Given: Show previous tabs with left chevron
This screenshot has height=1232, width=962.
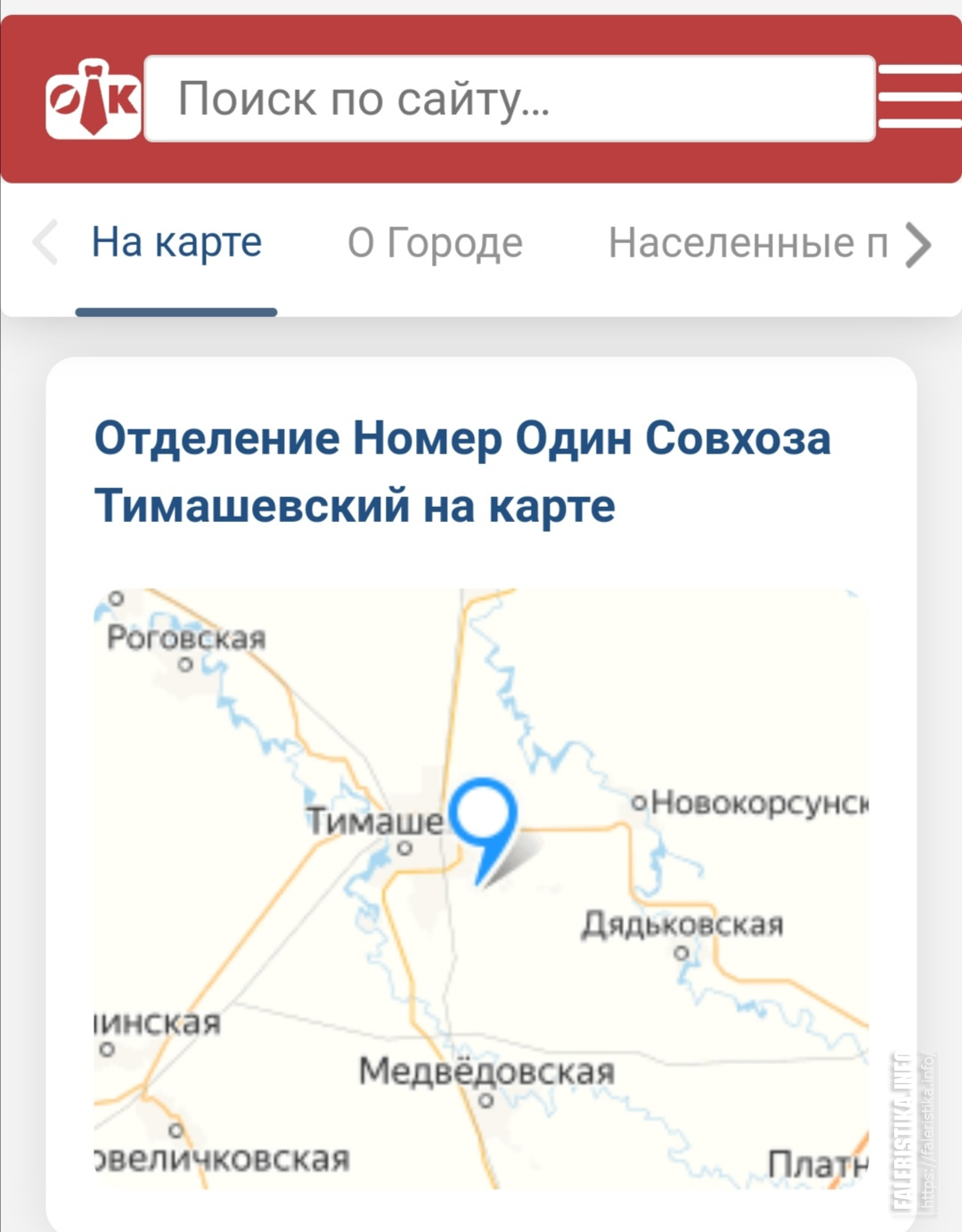Looking at the screenshot, I should (45, 242).
